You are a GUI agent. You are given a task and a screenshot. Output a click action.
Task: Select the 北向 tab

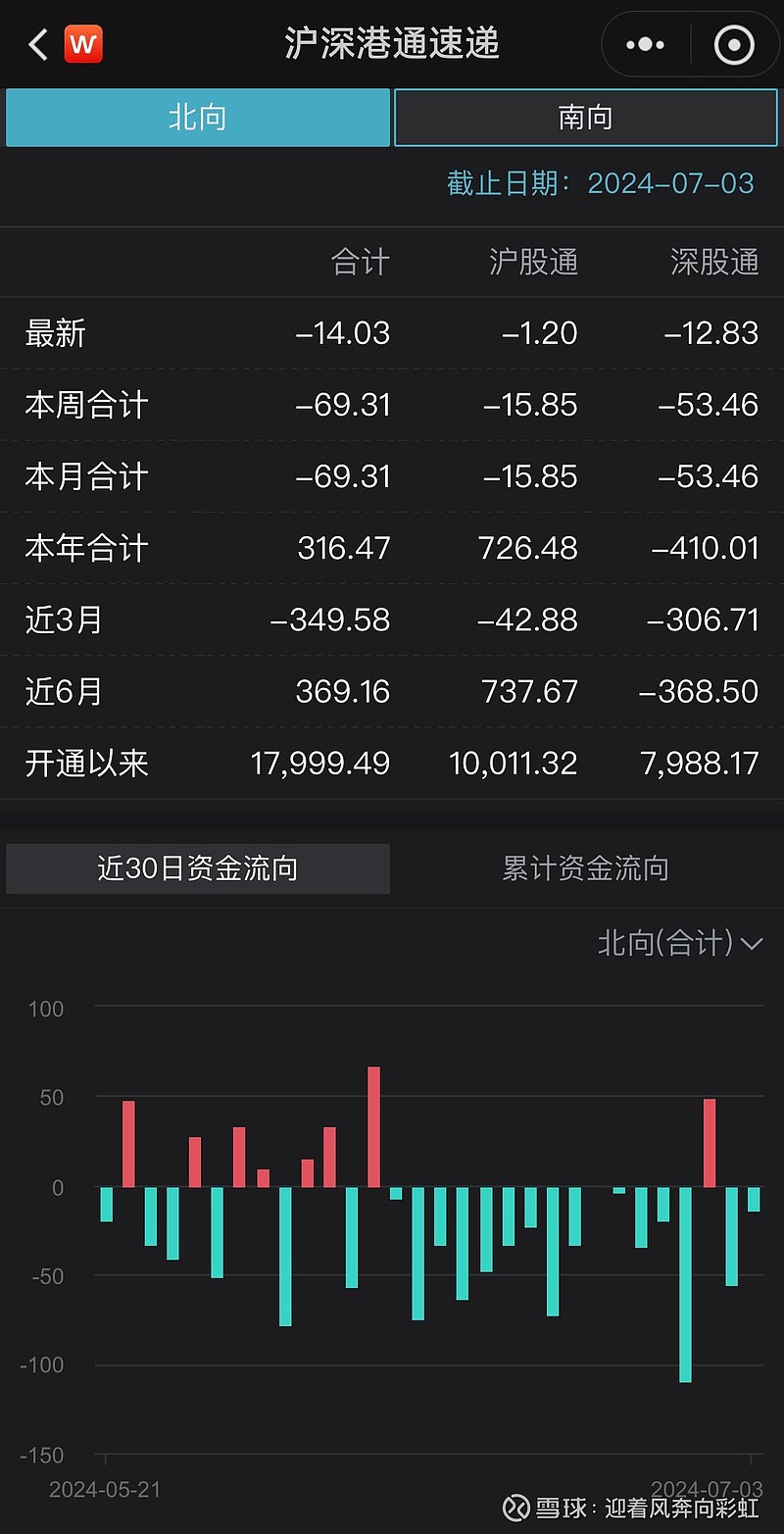197,117
